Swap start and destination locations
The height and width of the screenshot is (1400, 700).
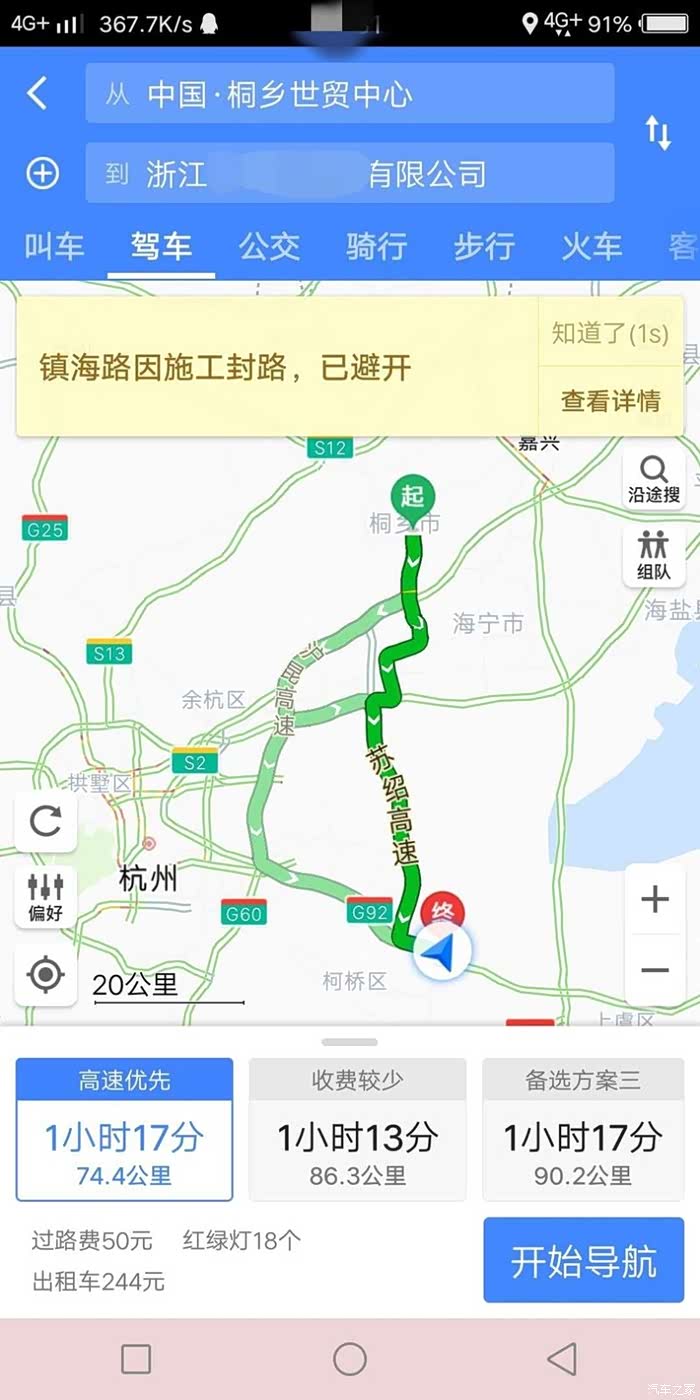coord(658,133)
